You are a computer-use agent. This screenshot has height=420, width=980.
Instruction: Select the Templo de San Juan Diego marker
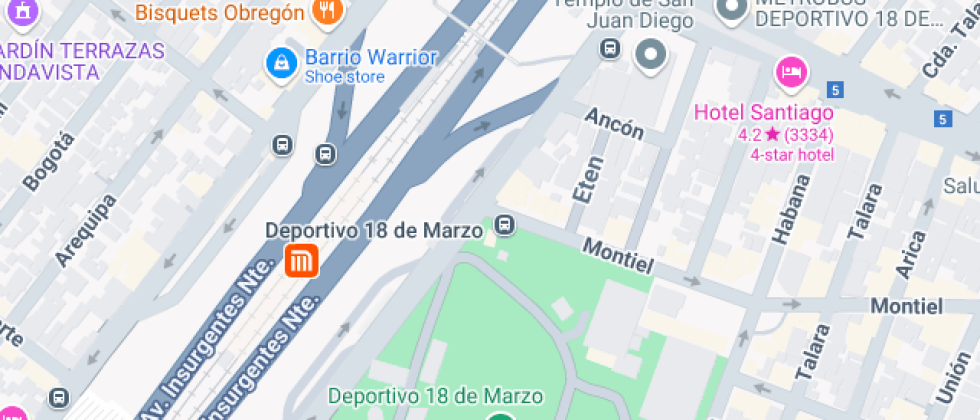pos(652,54)
